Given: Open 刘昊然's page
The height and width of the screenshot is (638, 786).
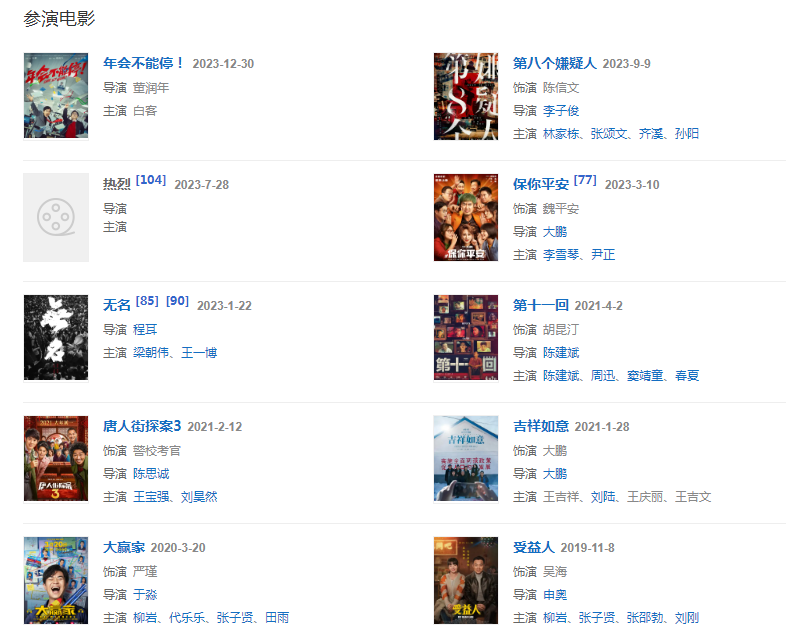Looking at the screenshot, I should point(198,496).
